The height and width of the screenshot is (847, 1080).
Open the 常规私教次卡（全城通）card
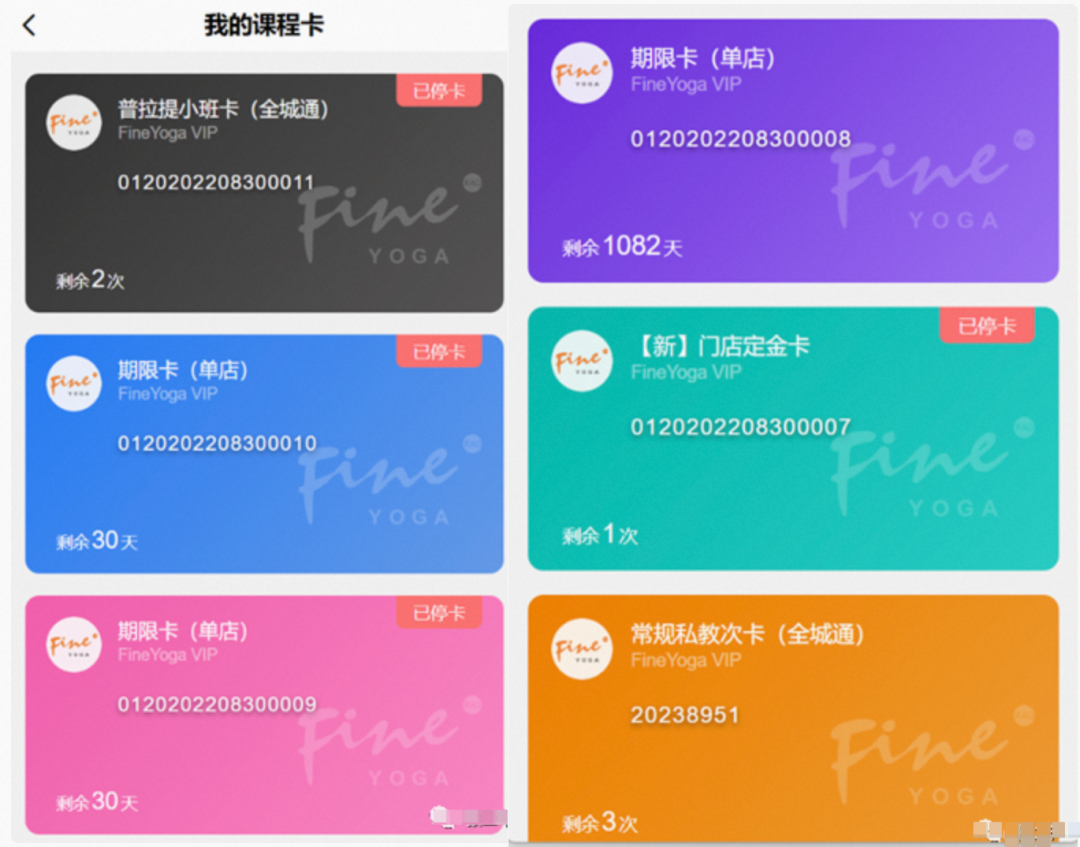[792, 718]
